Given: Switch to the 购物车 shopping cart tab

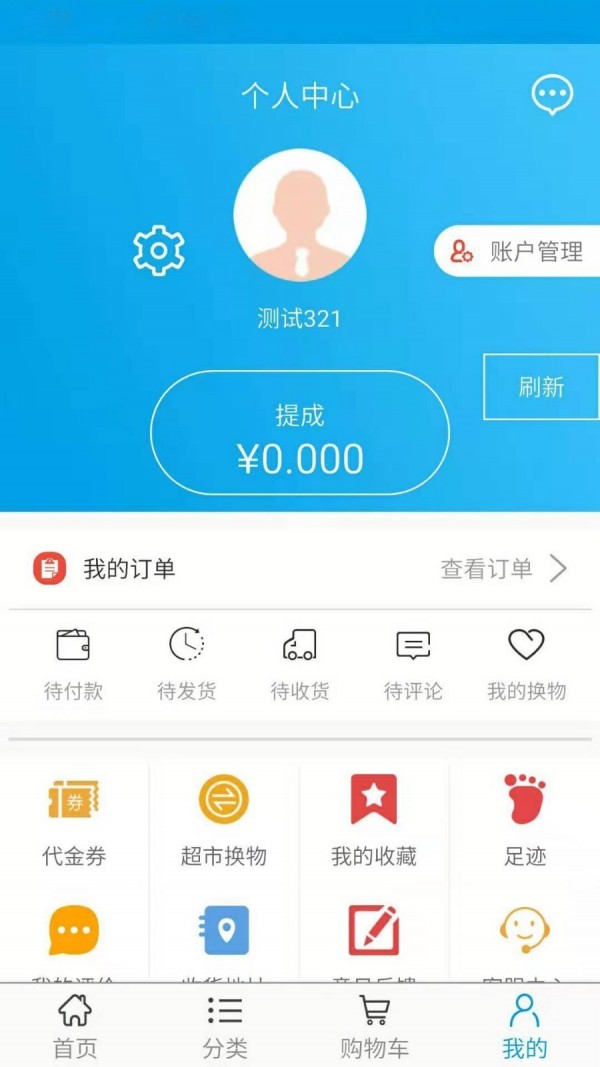Looking at the screenshot, I should point(374,1026).
